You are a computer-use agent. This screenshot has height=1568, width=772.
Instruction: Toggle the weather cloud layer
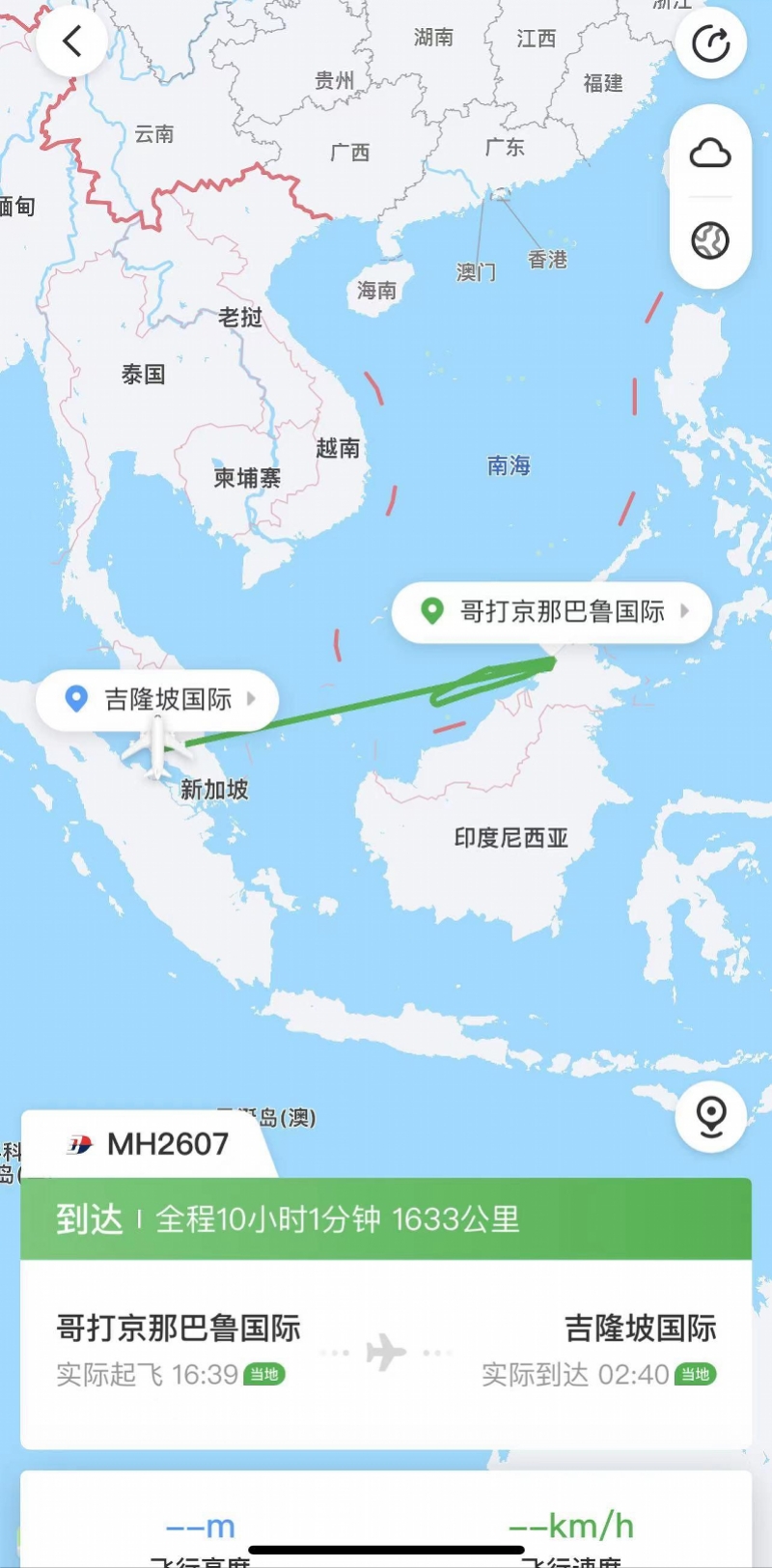(710, 154)
